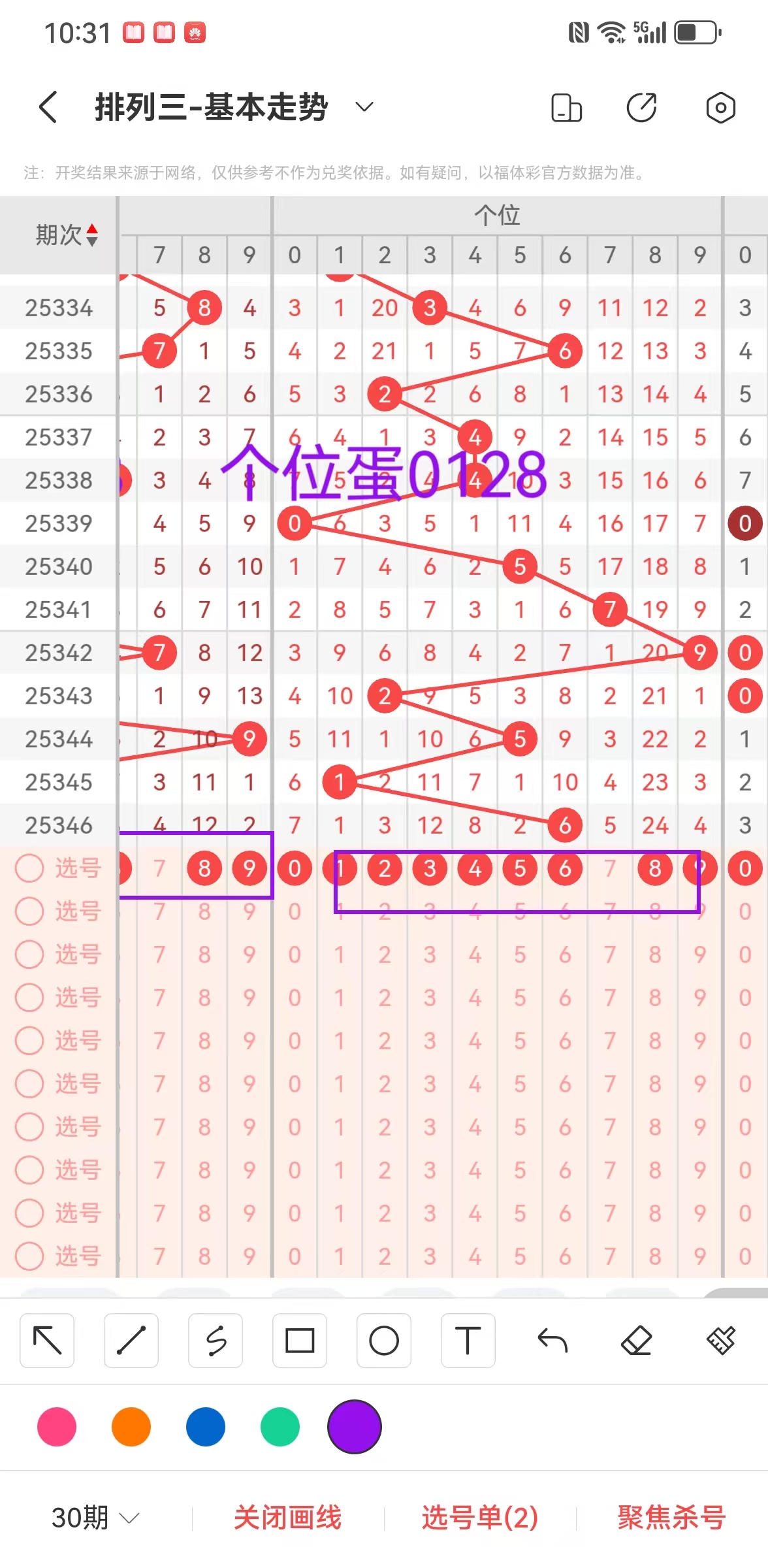
Task: Open the share icon in header
Action: pos(641,108)
